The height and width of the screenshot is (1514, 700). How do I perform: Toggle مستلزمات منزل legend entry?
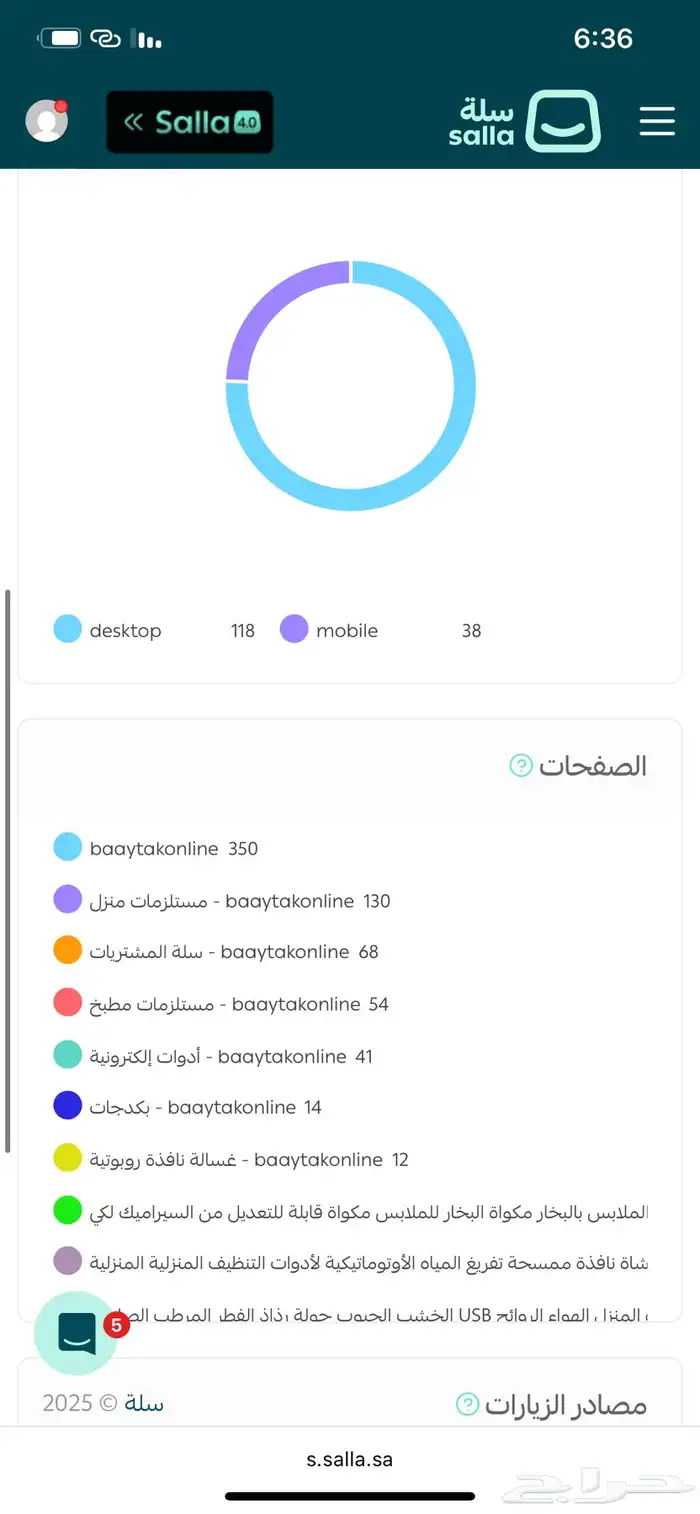pos(222,901)
